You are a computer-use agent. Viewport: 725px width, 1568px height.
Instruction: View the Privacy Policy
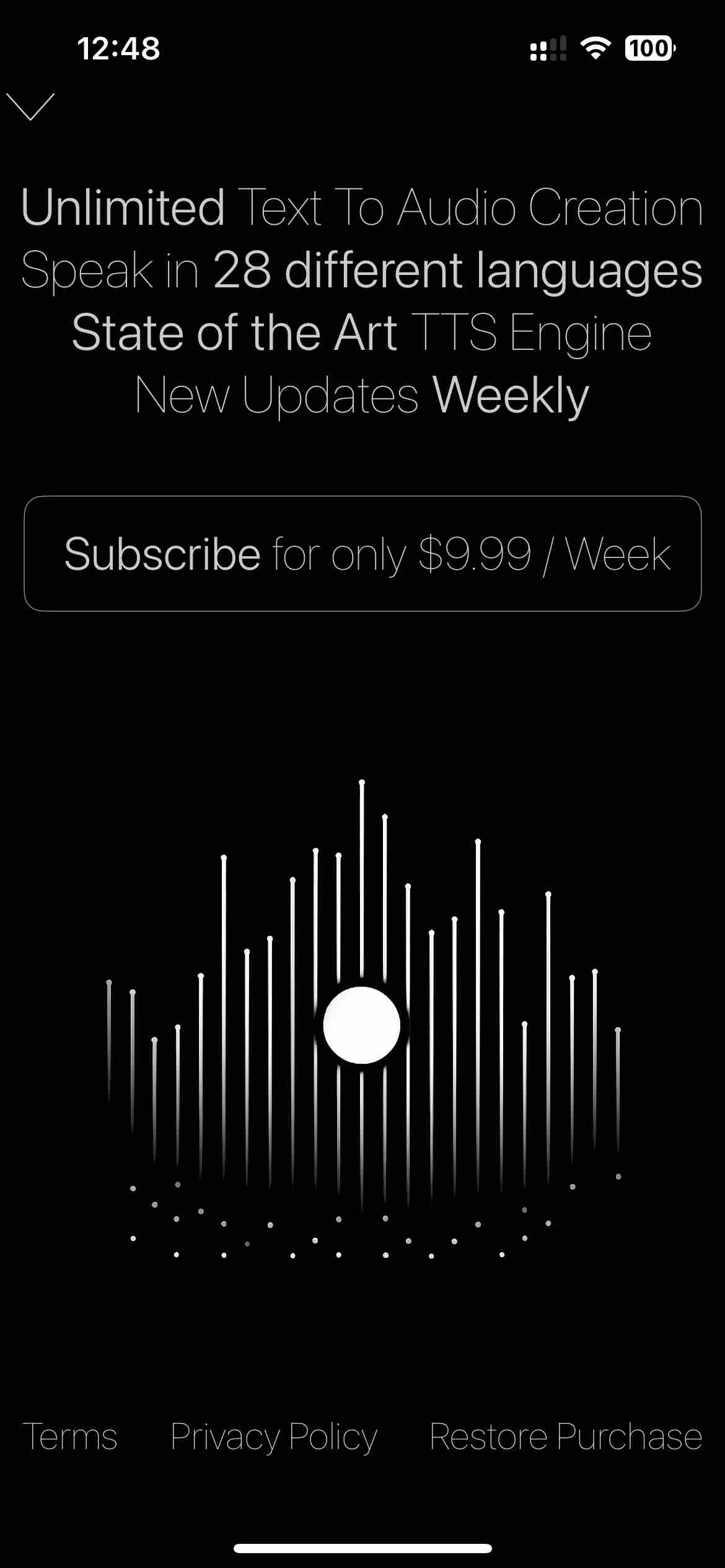click(x=274, y=1437)
